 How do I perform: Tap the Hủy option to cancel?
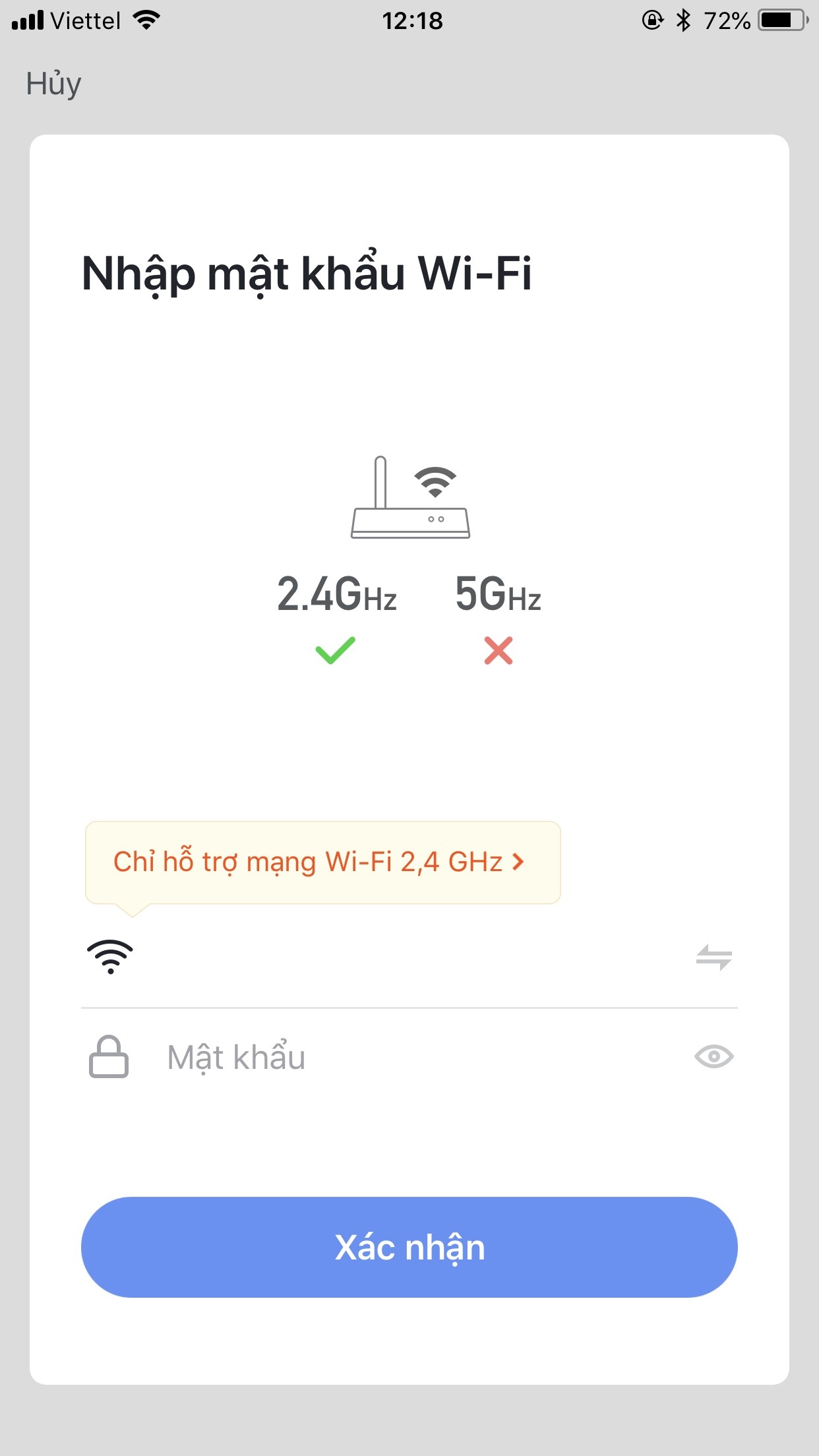click(53, 83)
